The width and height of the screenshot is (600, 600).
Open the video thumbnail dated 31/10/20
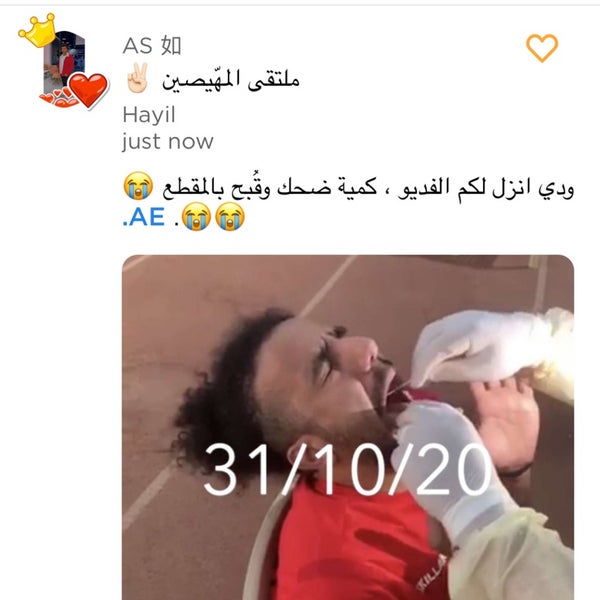click(x=347, y=427)
